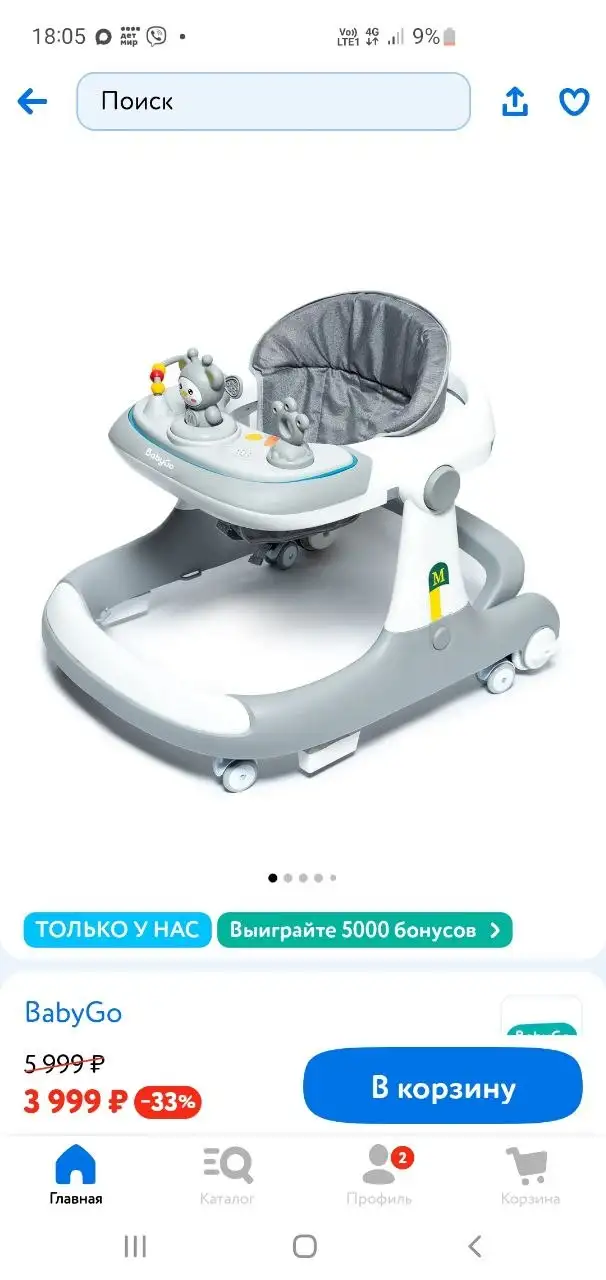Share this product
This screenshot has height=1280, width=606.
[514, 101]
